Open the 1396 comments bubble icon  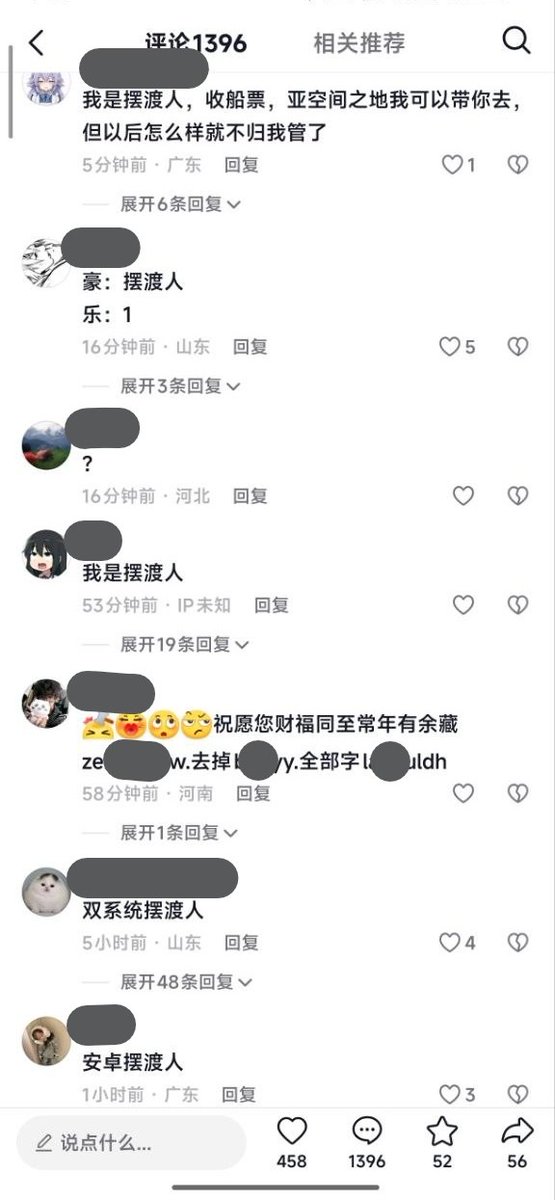(x=366, y=1131)
